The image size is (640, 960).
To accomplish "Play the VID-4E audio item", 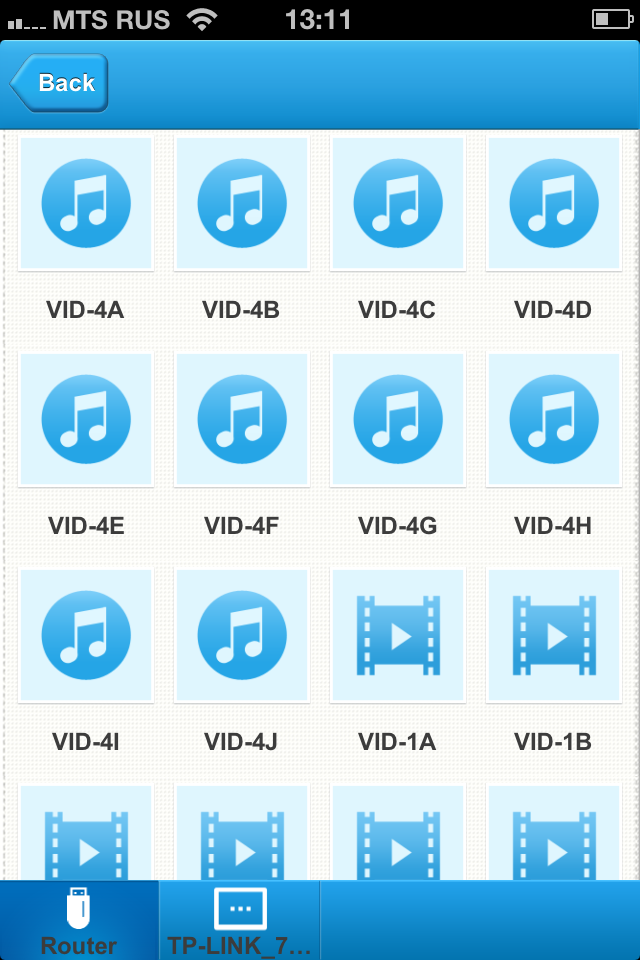I will click(86, 420).
